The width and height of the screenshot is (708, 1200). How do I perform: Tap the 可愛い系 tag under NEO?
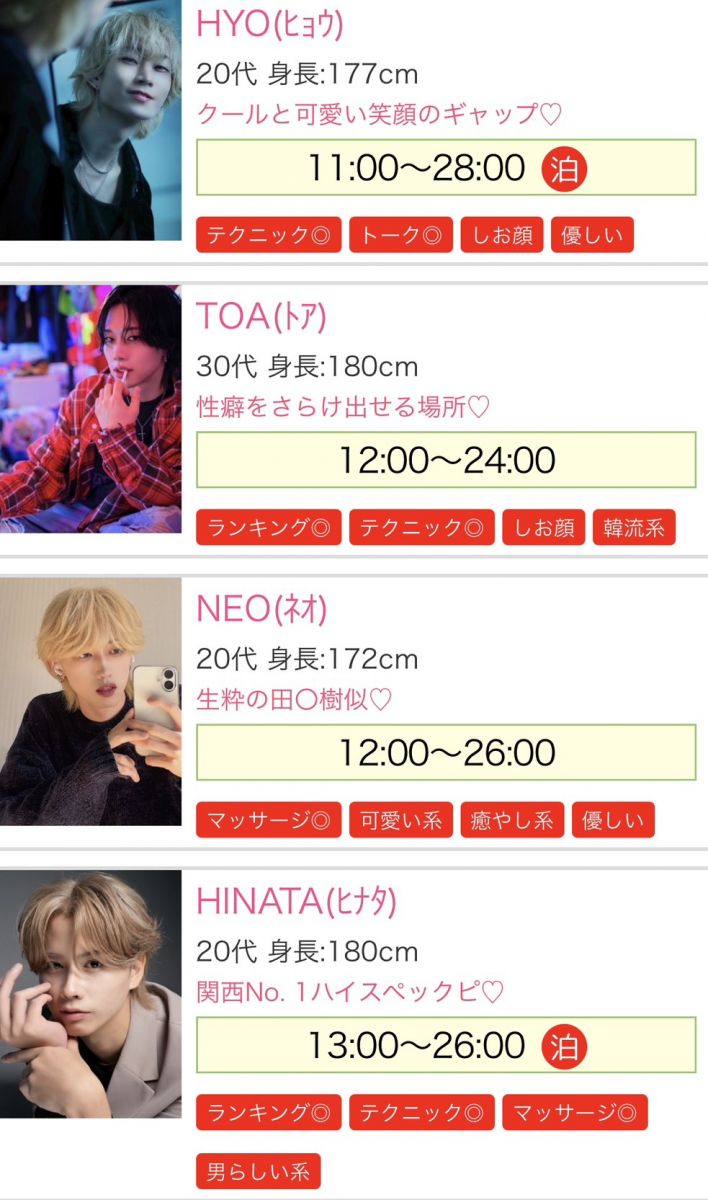[400, 821]
